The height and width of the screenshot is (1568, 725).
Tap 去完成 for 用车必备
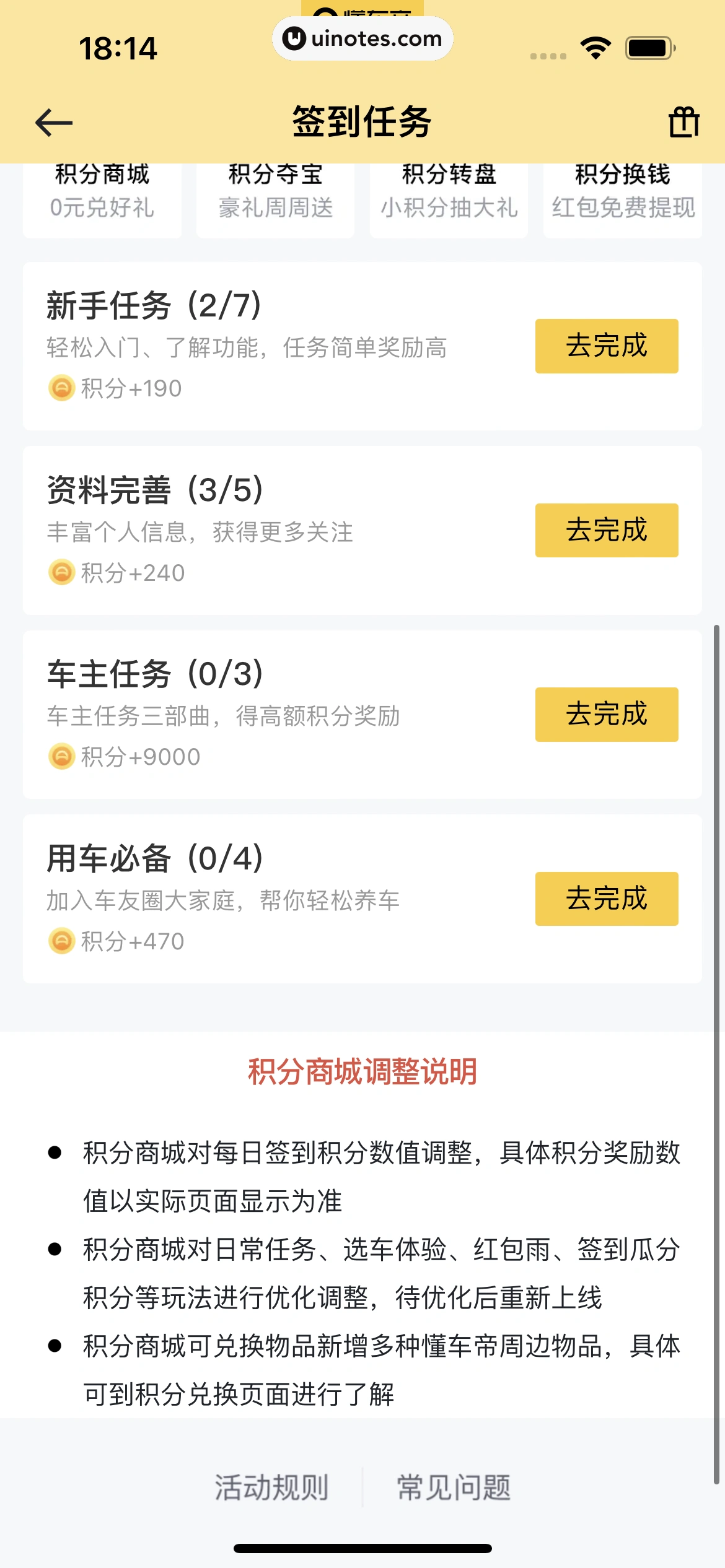coord(606,899)
